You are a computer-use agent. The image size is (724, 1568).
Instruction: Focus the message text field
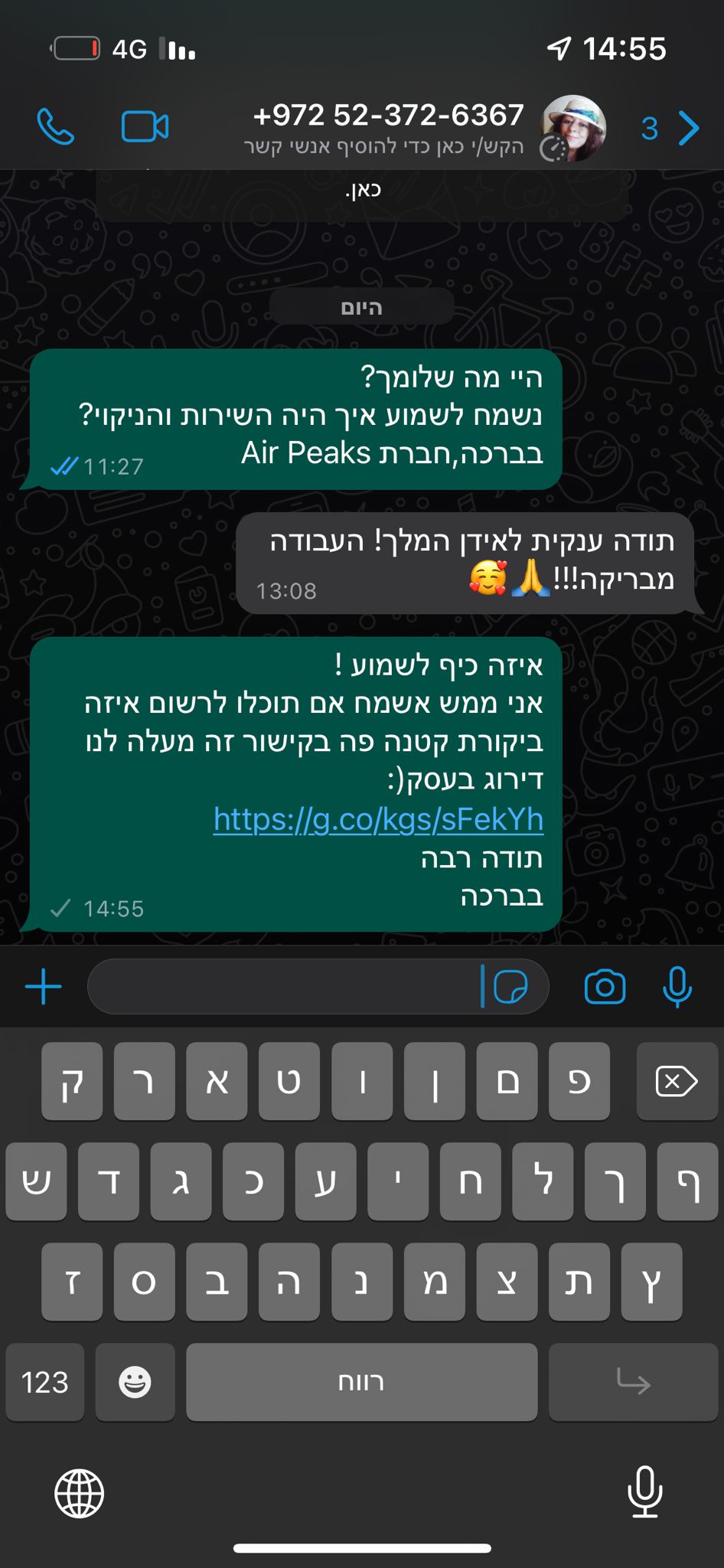283,987
